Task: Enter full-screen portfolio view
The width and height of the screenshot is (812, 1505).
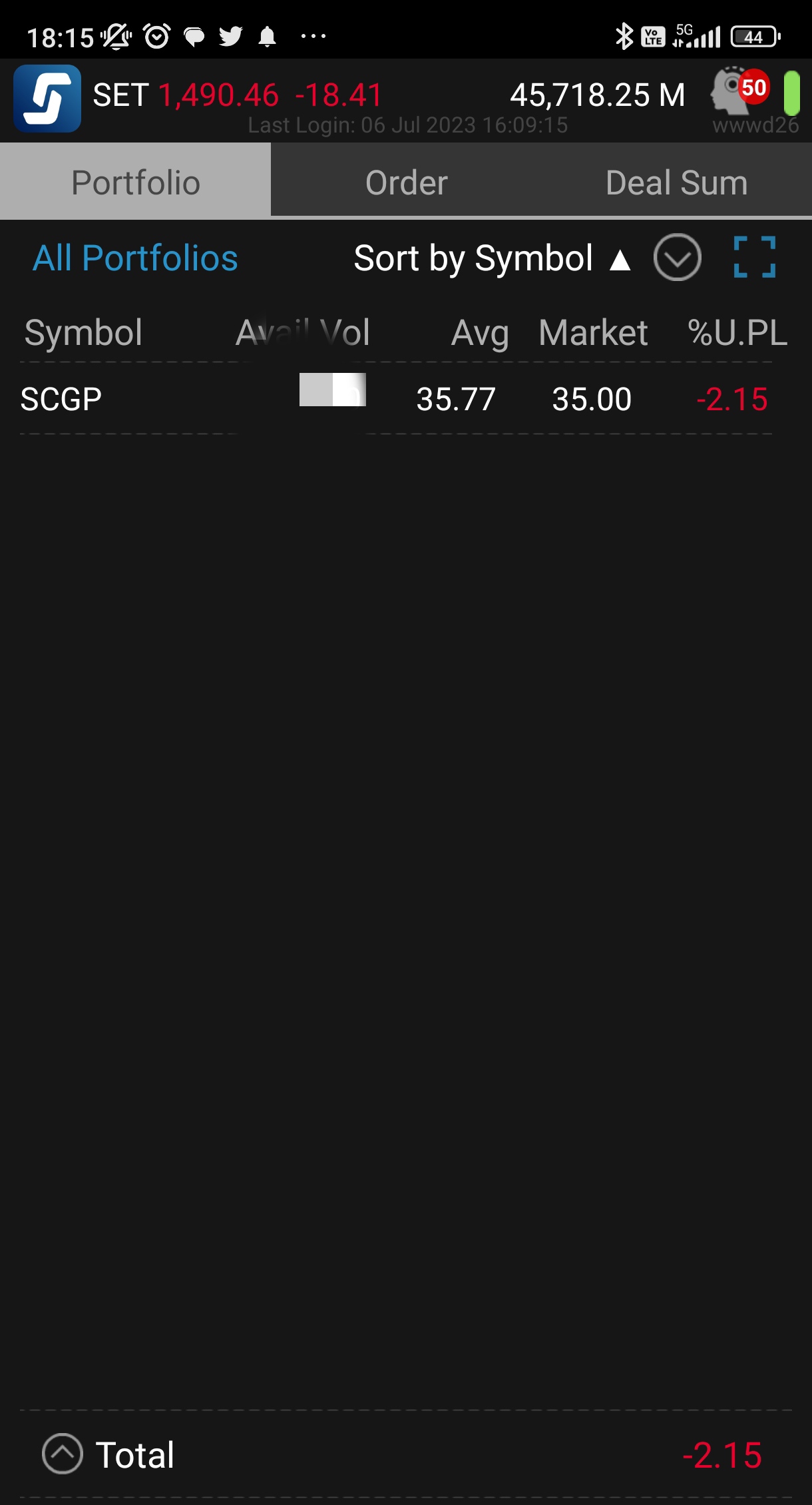Action: [754, 257]
